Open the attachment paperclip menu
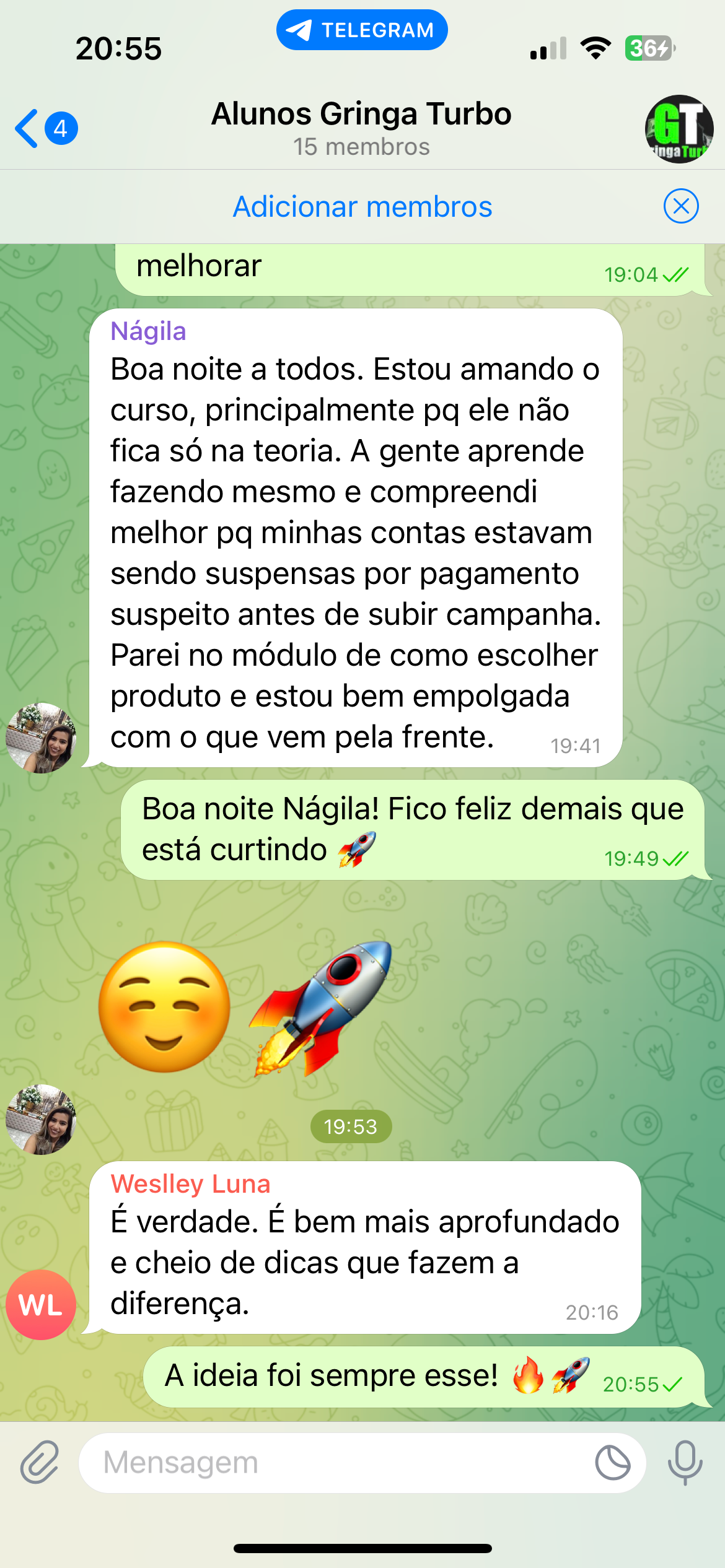This screenshot has height=1568, width=725. point(40,1463)
